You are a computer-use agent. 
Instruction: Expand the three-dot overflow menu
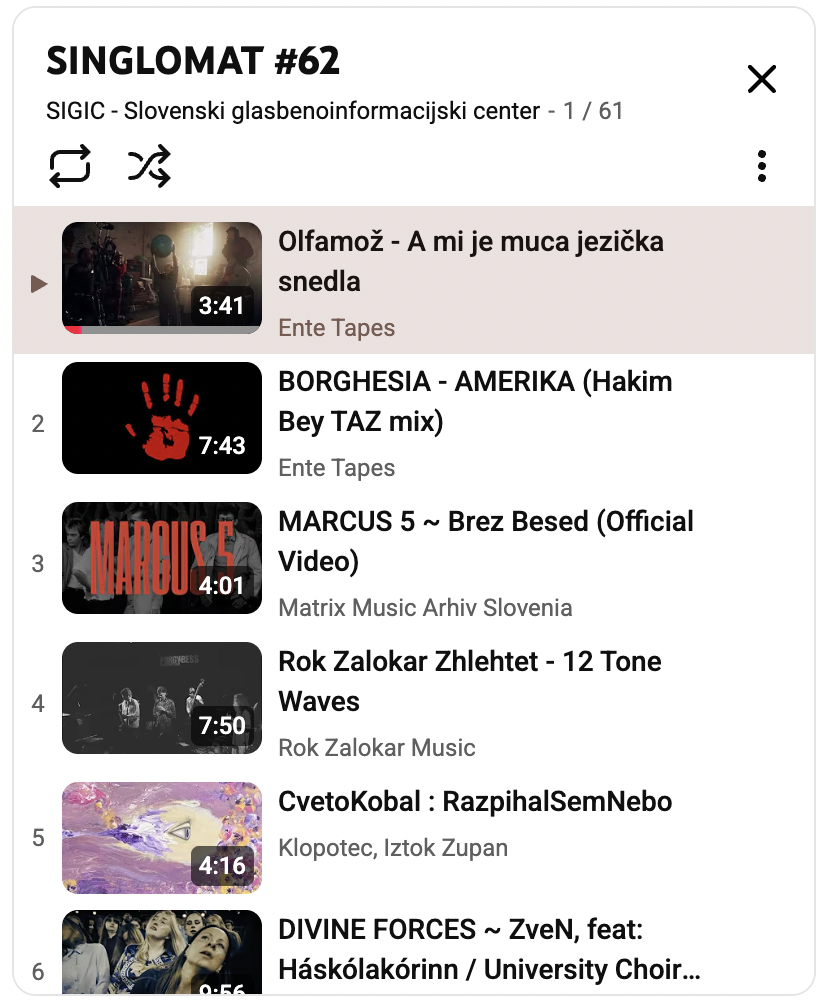pos(762,166)
